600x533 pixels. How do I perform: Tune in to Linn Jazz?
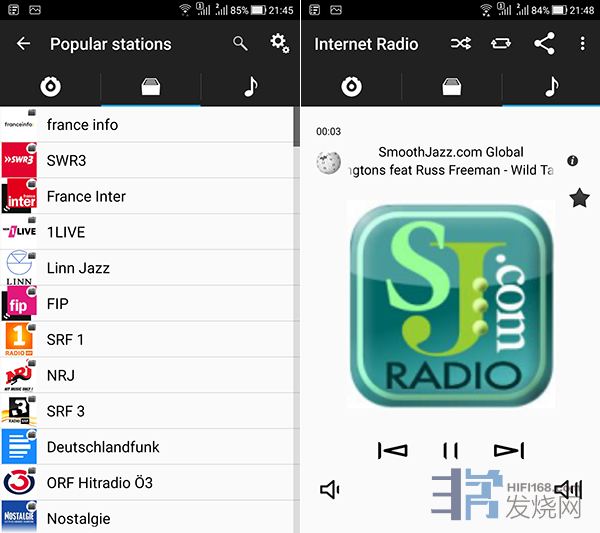78,268
